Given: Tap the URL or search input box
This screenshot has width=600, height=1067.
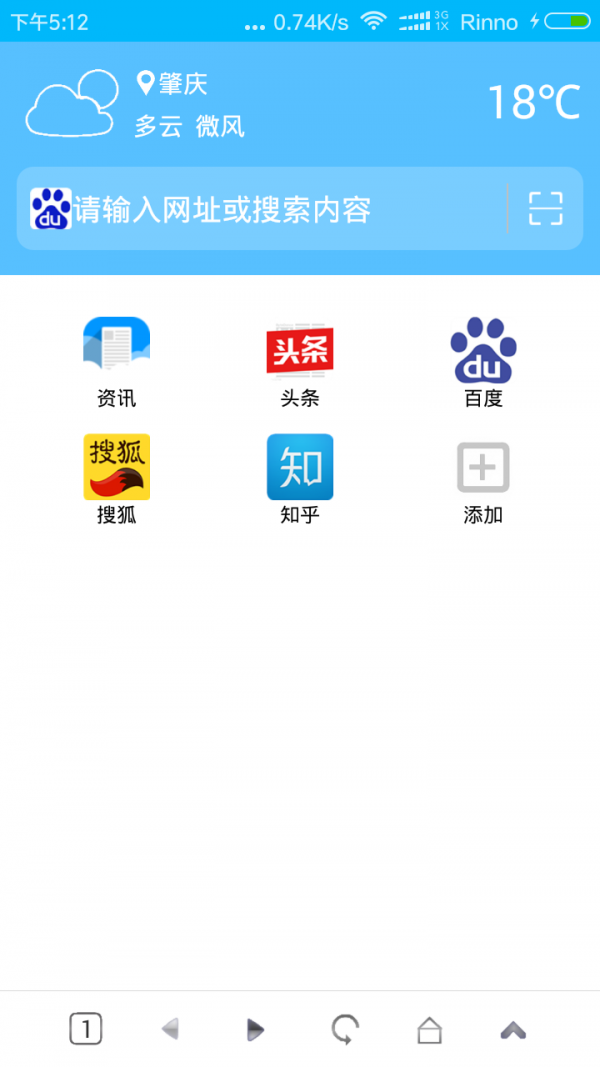Looking at the screenshot, I should pos(289,209).
